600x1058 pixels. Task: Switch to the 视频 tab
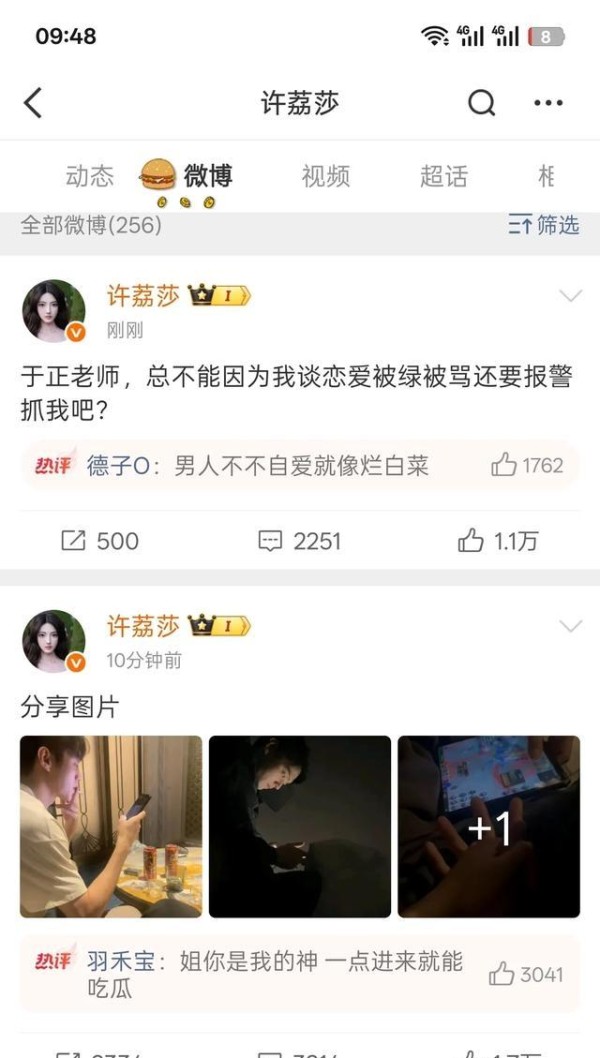(326, 177)
